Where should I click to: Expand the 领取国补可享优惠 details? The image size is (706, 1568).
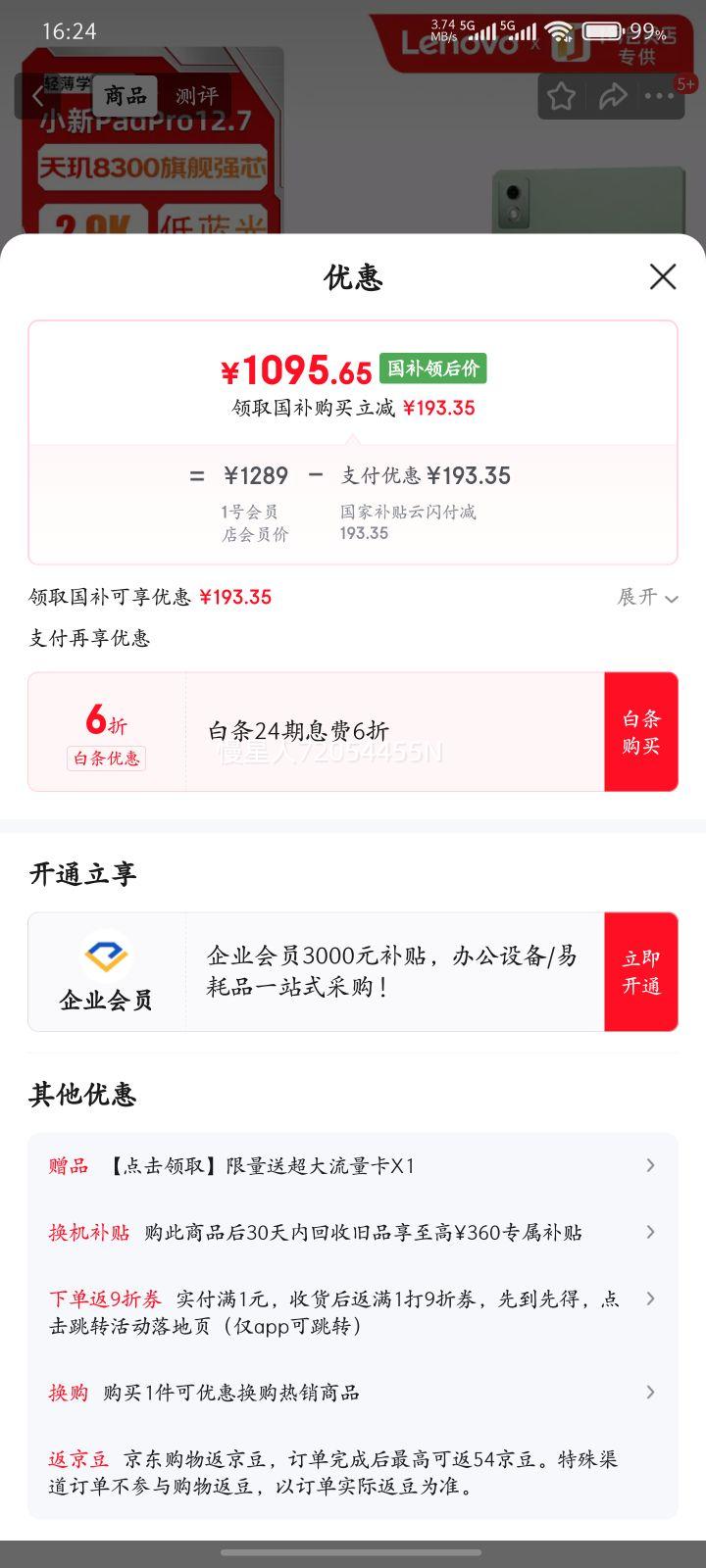[x=647, y=597]
